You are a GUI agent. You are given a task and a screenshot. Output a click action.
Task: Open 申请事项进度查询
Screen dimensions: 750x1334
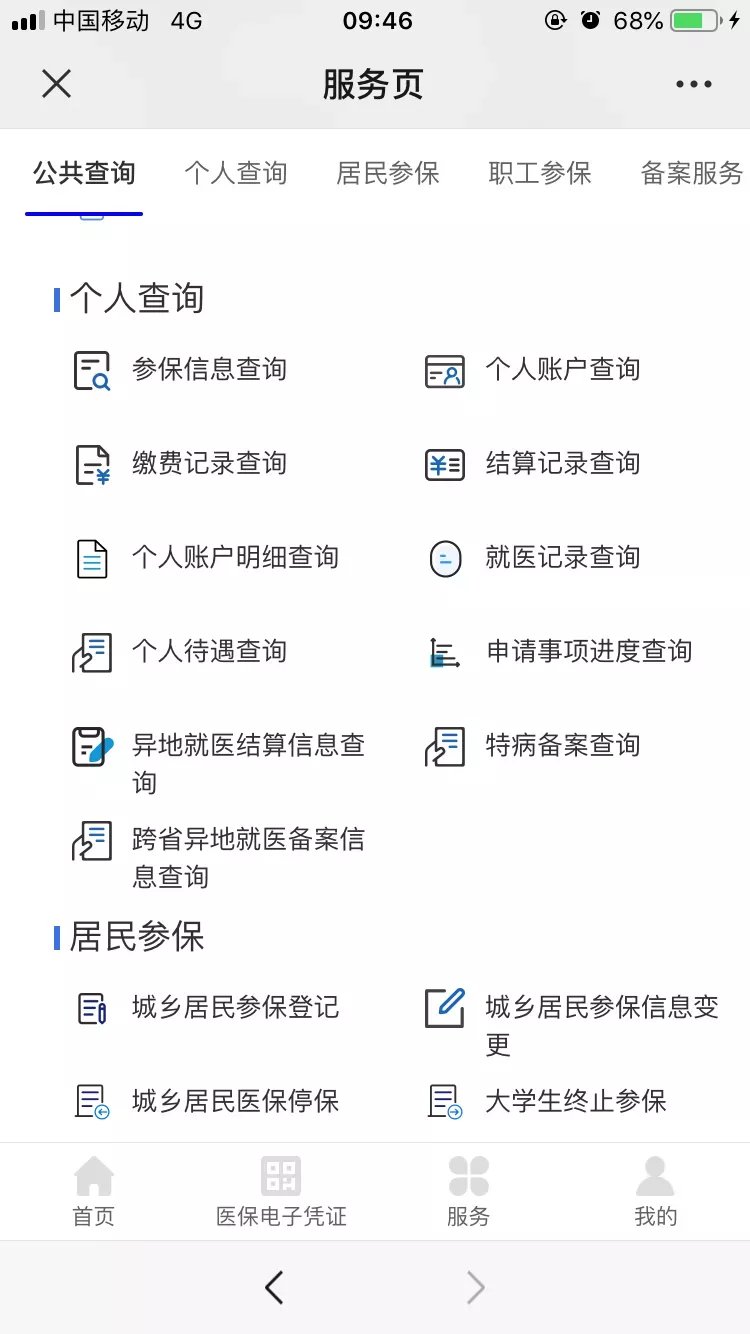[588, 652]
